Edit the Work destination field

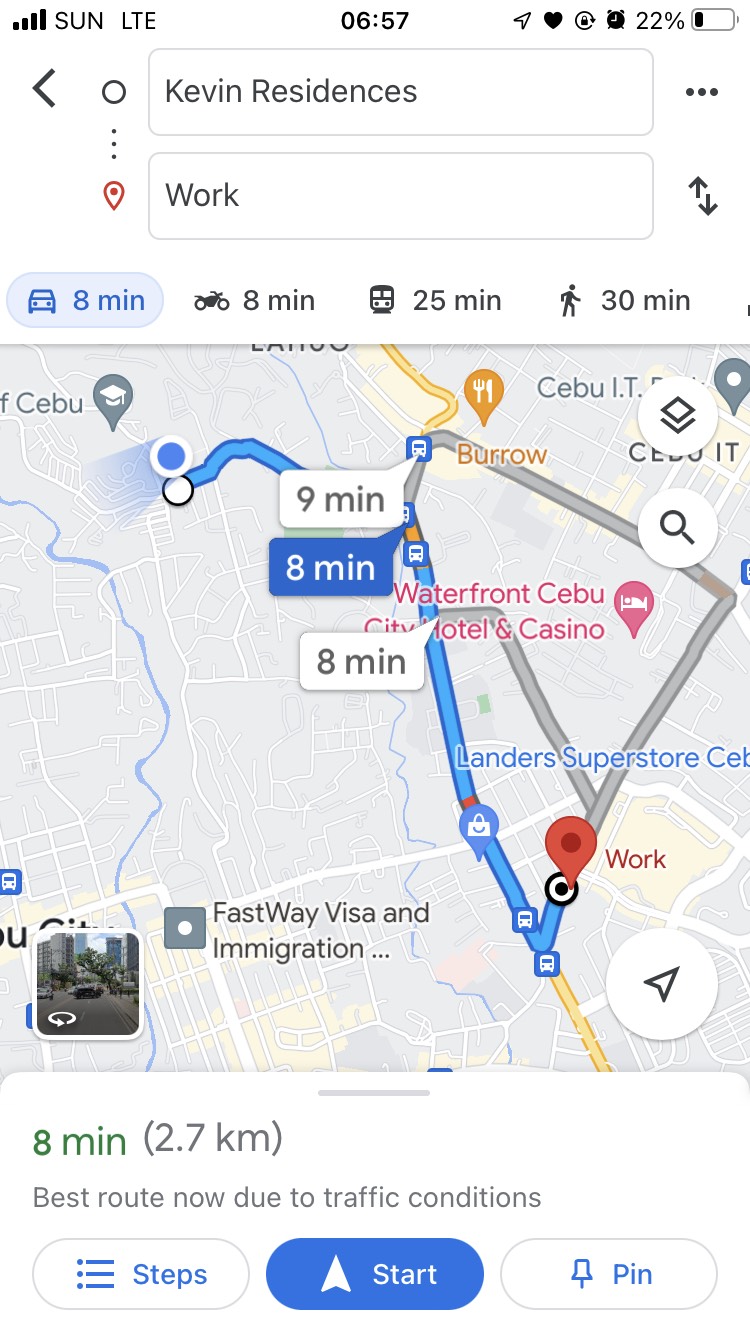pos(400,196)
